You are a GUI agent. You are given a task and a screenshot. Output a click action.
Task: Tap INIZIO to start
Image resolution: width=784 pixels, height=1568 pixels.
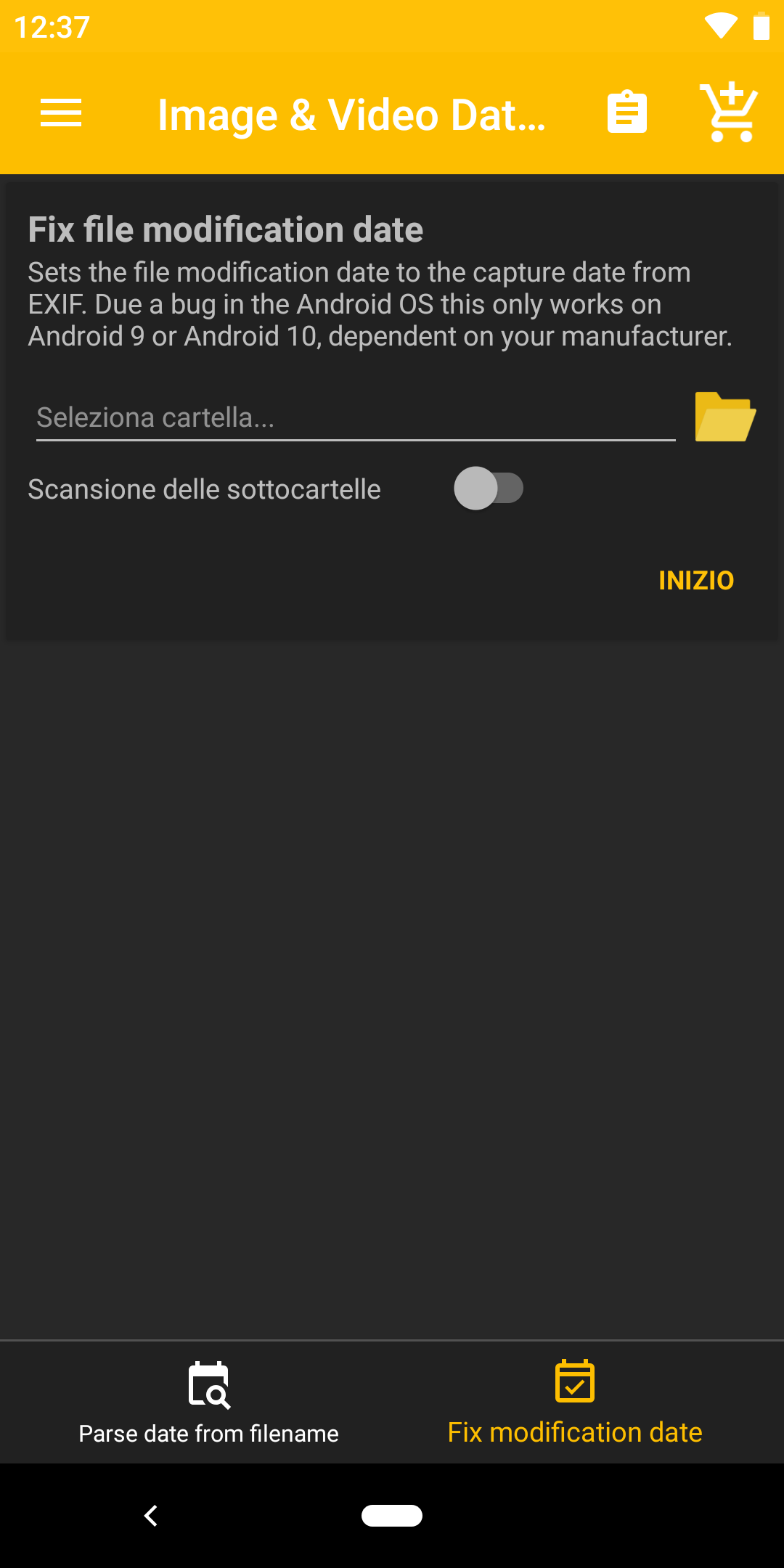[696, 581]
